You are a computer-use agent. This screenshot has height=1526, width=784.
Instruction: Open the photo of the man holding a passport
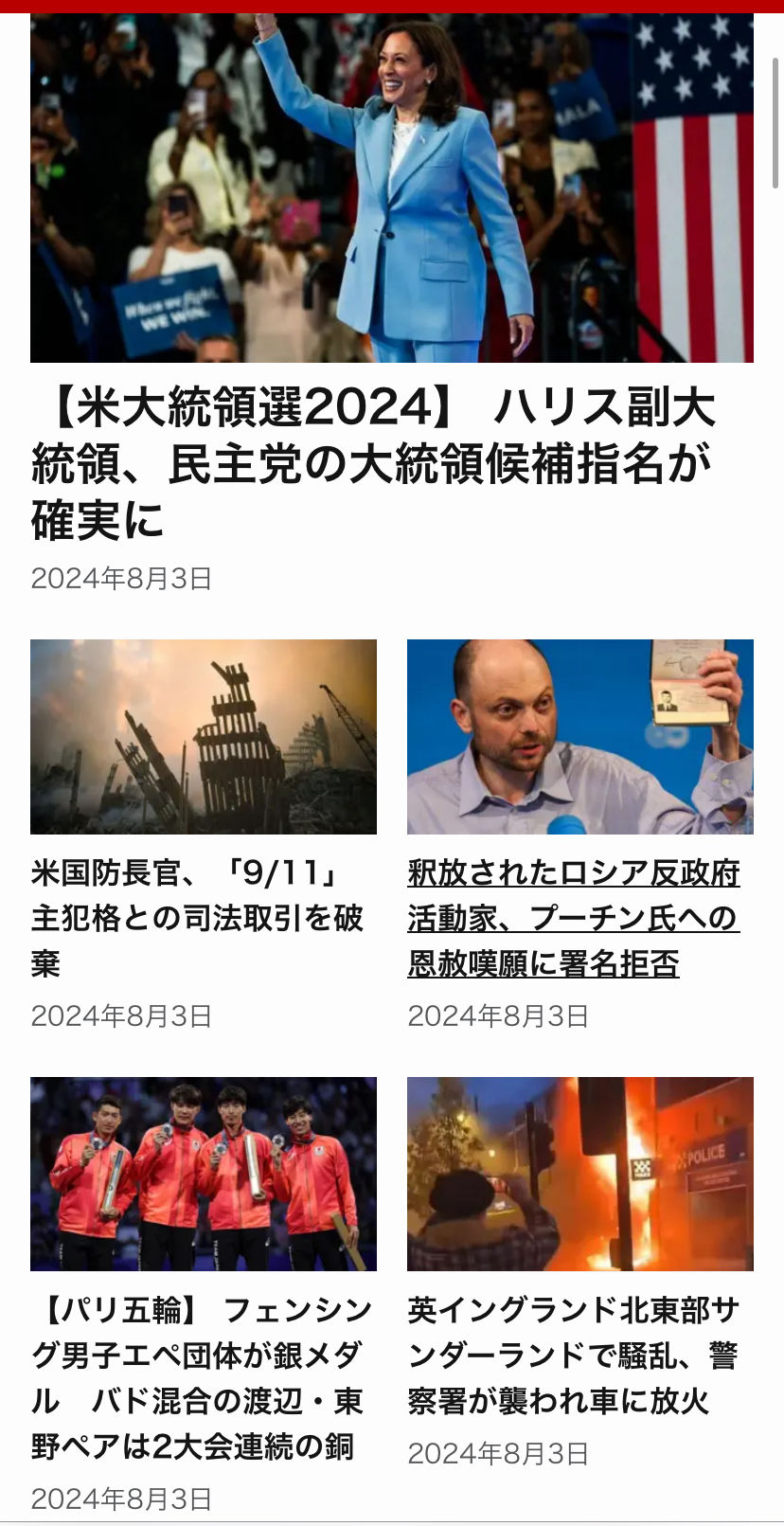[x=580, y=737]
